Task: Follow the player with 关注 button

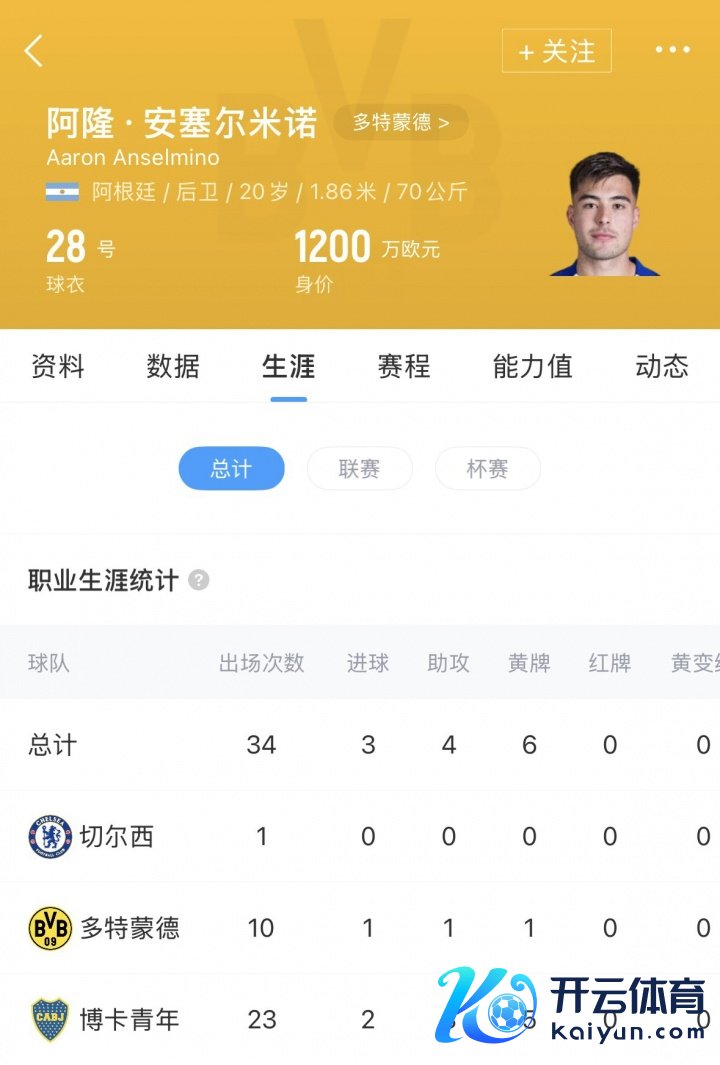Action: [556, 51]
